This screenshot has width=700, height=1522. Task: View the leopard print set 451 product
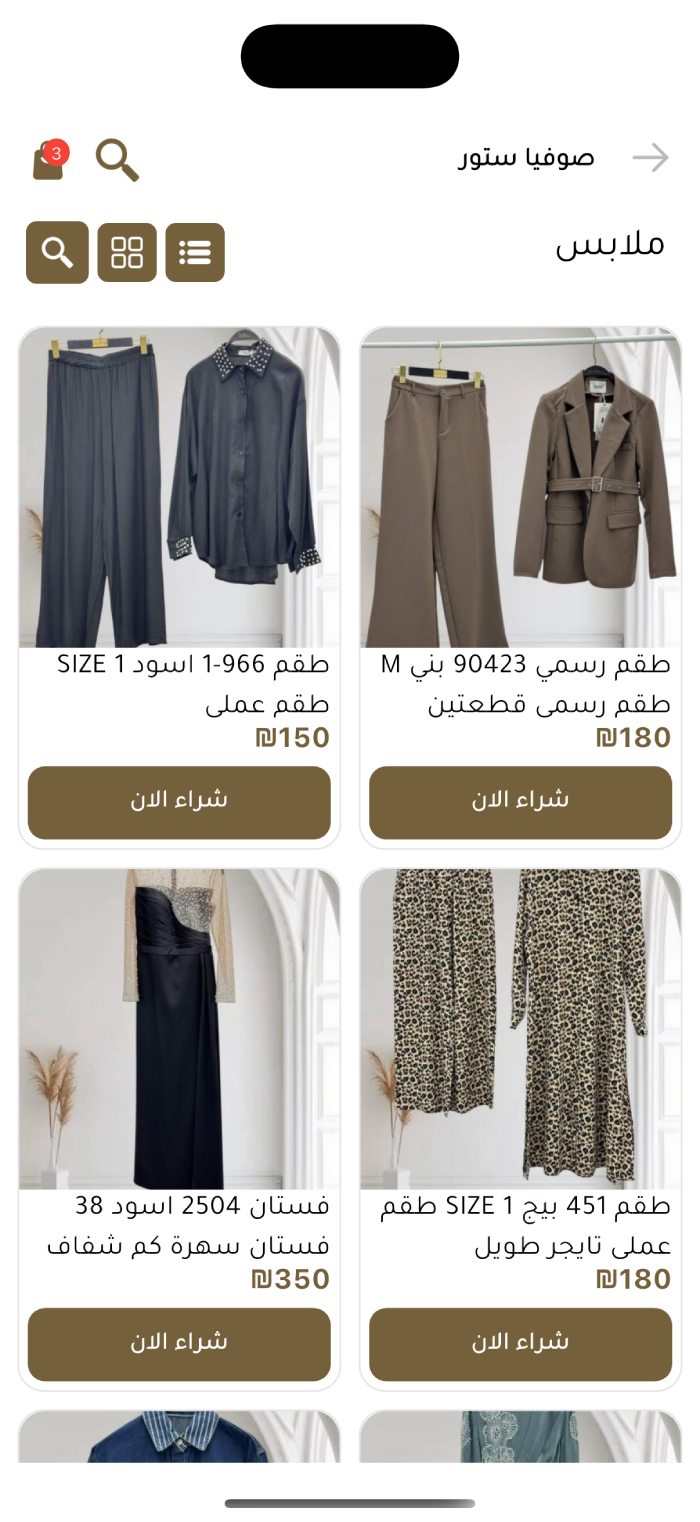click(x=520, y=1029)
